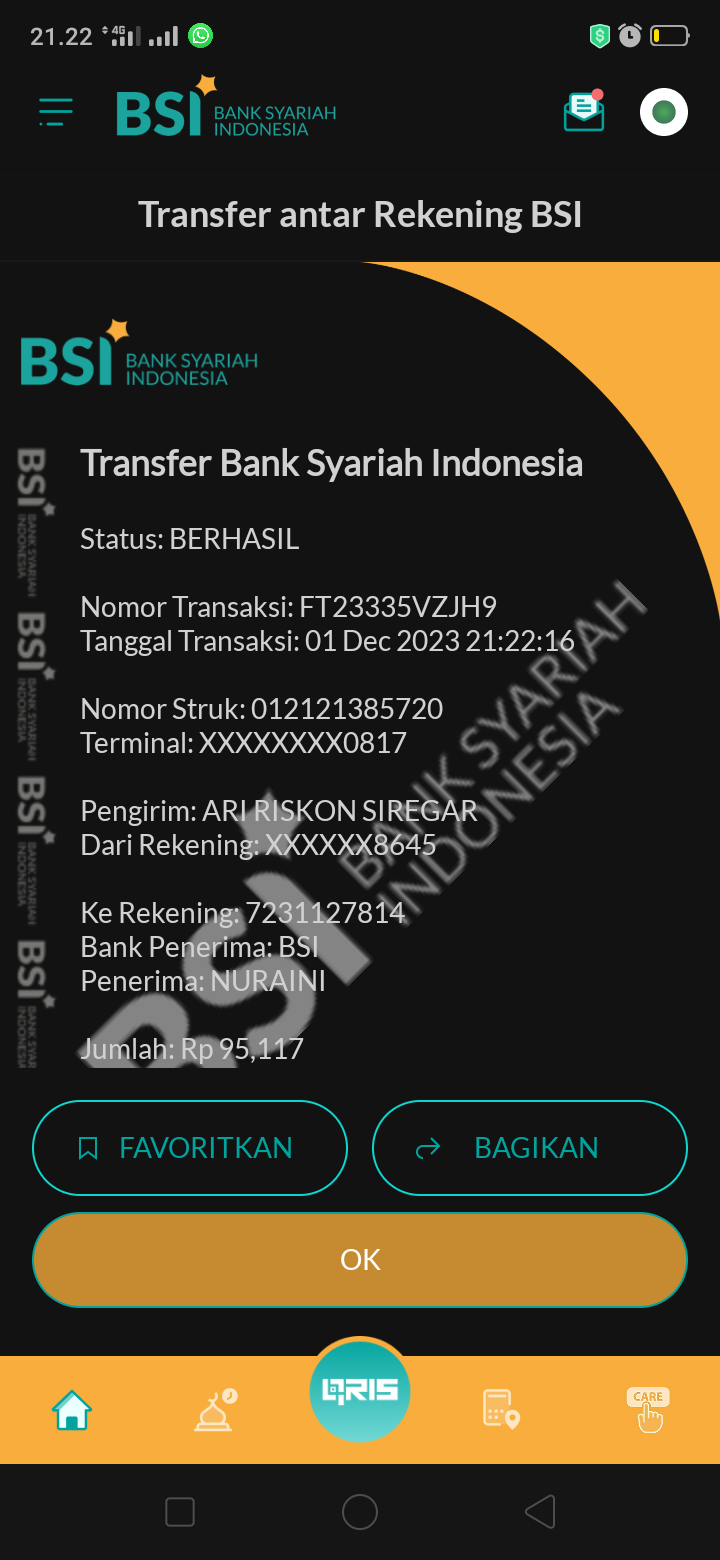Open the CARE support tab

point(648,1410)
